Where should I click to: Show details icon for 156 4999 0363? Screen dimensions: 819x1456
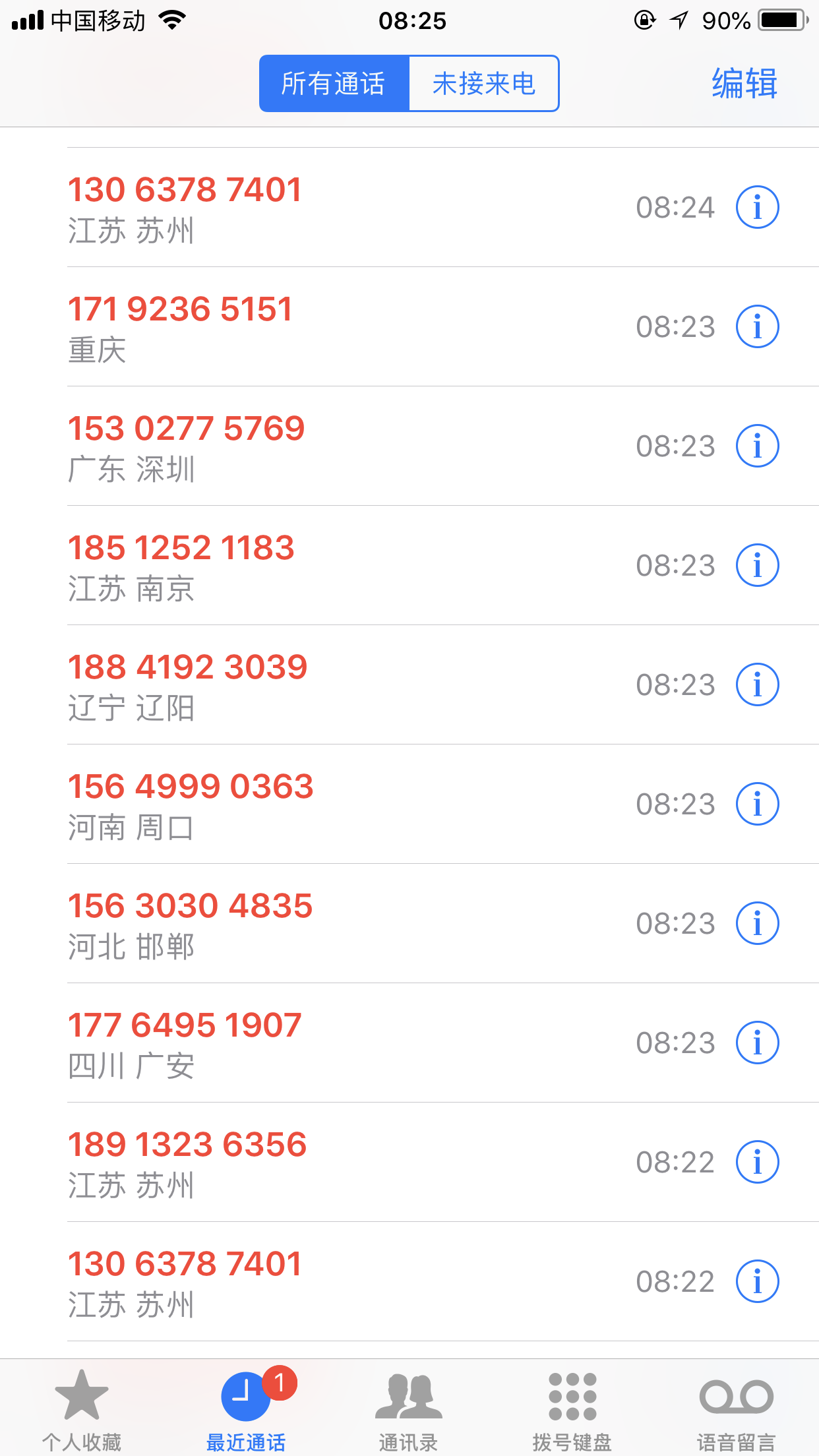tap(757, 804)
